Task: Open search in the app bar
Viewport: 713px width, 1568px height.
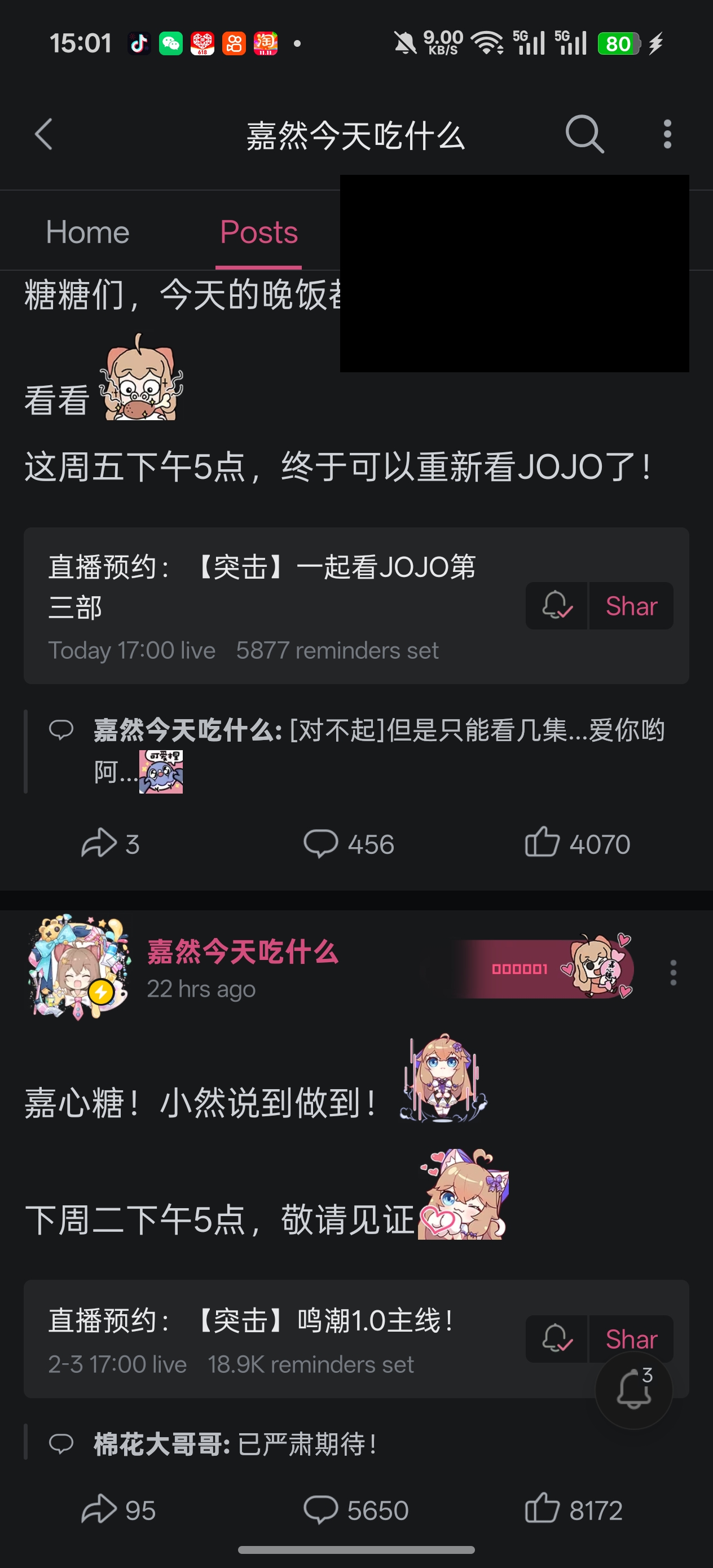Action: click(584, 134)
